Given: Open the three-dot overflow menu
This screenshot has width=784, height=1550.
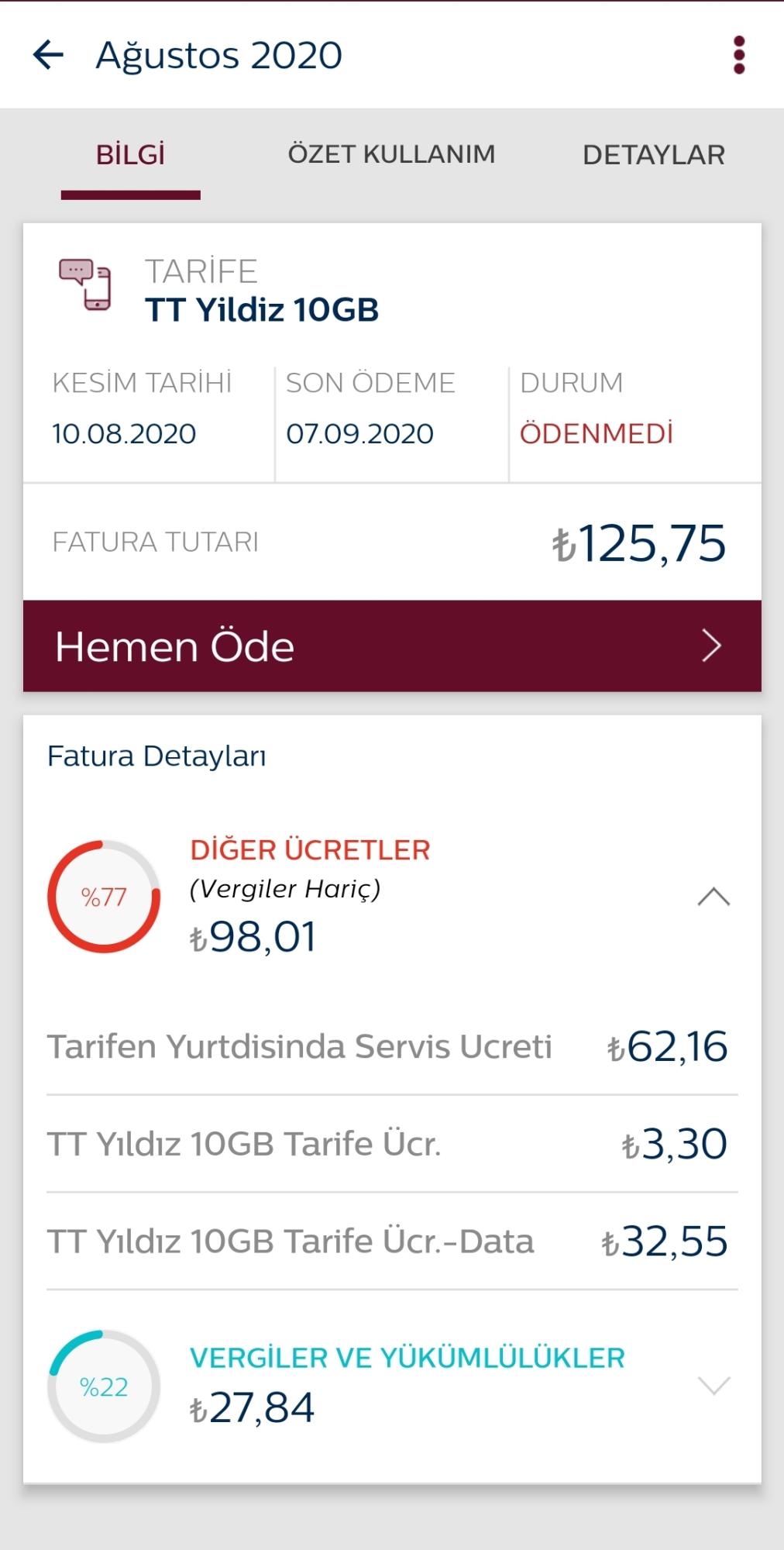Looking at the screenshot, I should 738,55.
